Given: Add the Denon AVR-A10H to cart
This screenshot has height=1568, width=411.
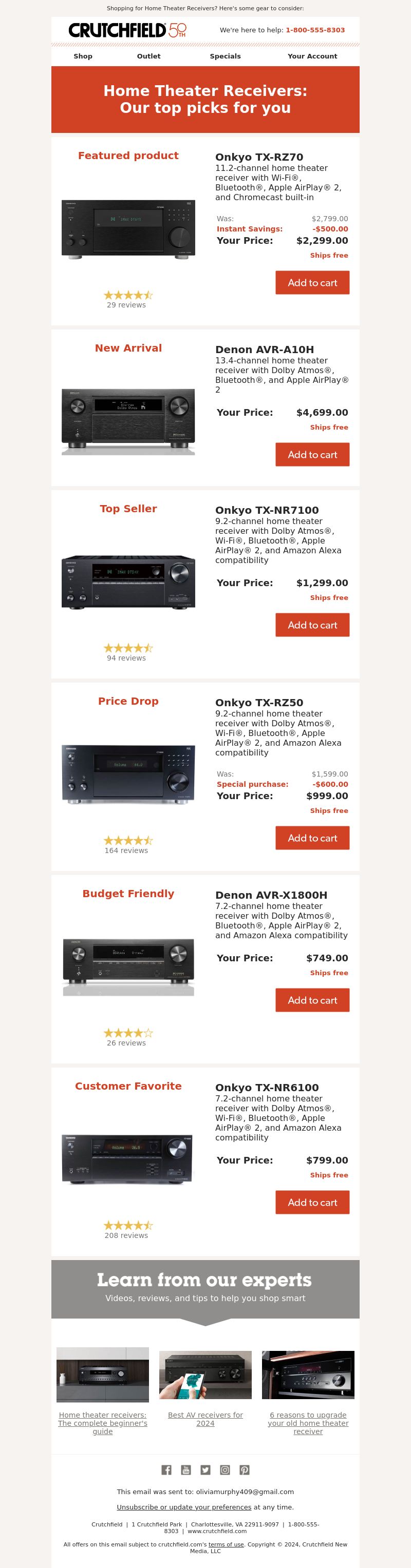Looking at the screenshot, I should (312, 455).
